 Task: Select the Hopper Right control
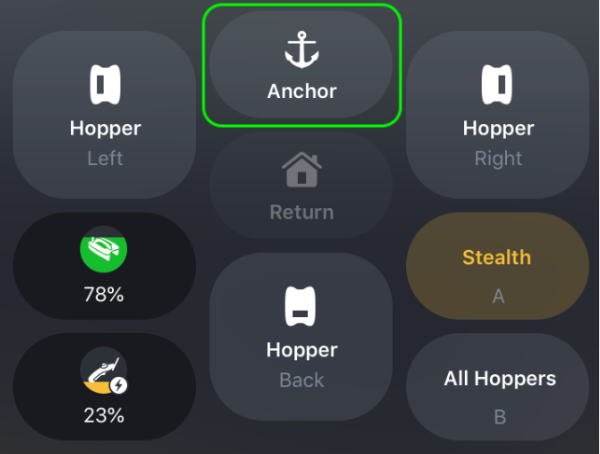pyautogui.click(x=497, y=115)
